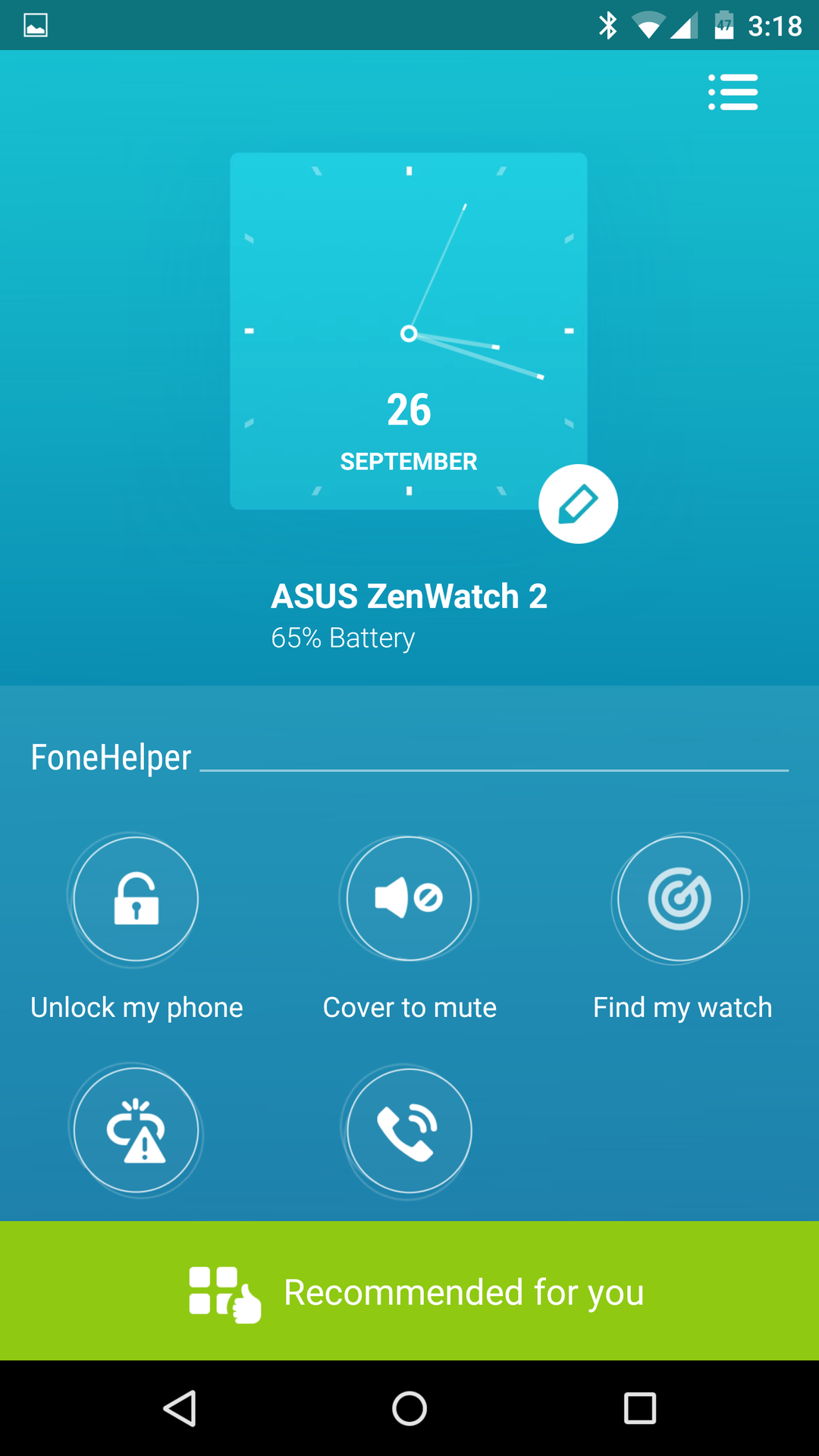Go back using the navigation bar
This screenshot has width=819, height=1456.
pyautogui.click(x=180, y=1408)
